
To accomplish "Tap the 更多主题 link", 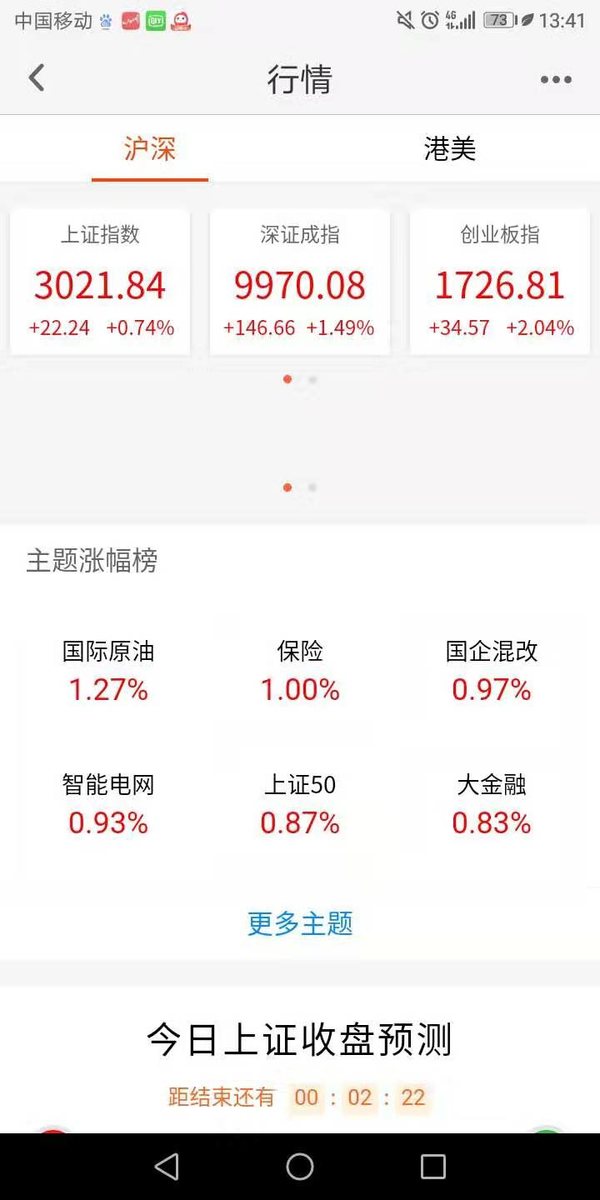I will 300,922.
